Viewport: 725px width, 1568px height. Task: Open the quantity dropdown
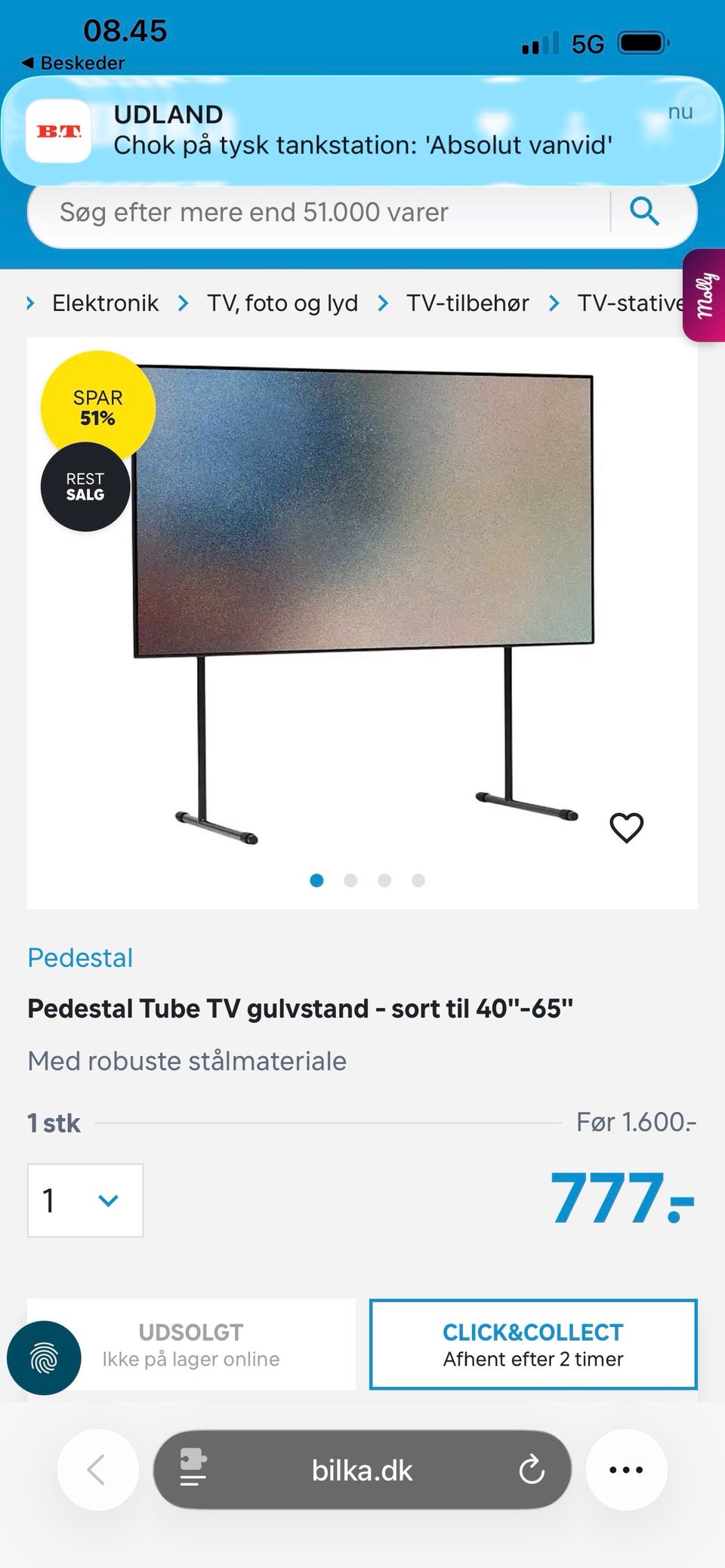[x=85, y=1200]
